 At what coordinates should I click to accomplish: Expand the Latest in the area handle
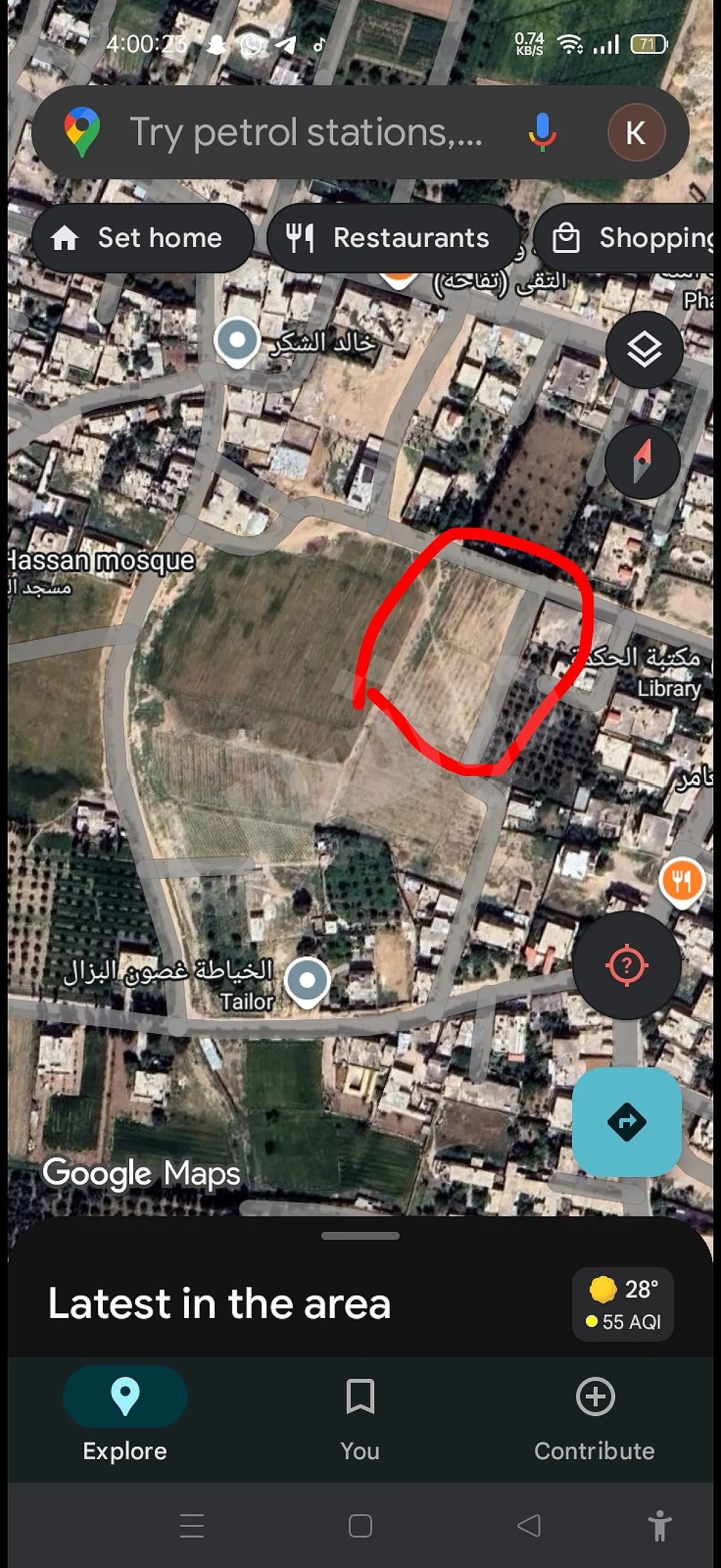(360, 1236)
